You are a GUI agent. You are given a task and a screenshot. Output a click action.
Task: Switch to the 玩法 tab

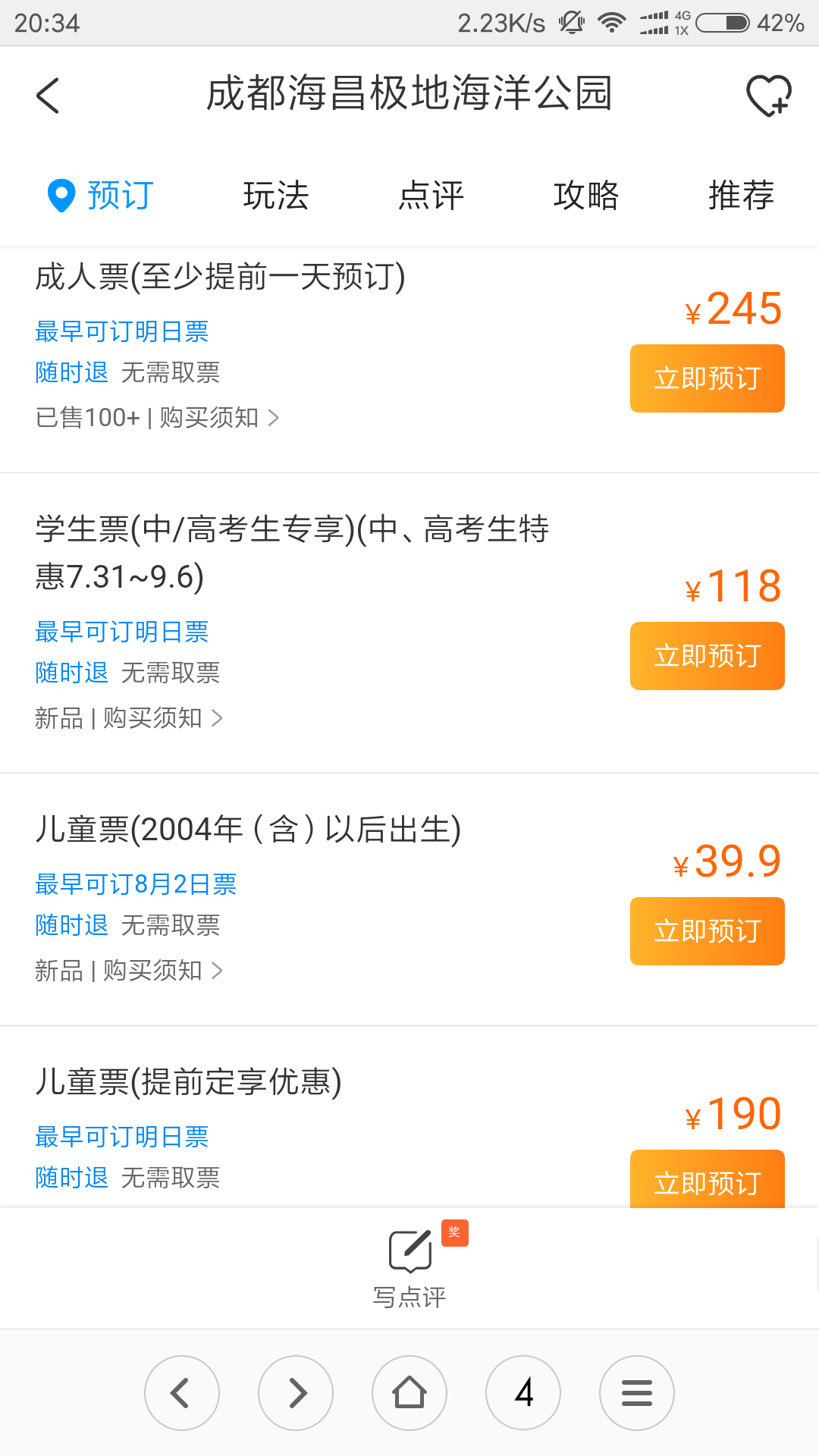276,196
